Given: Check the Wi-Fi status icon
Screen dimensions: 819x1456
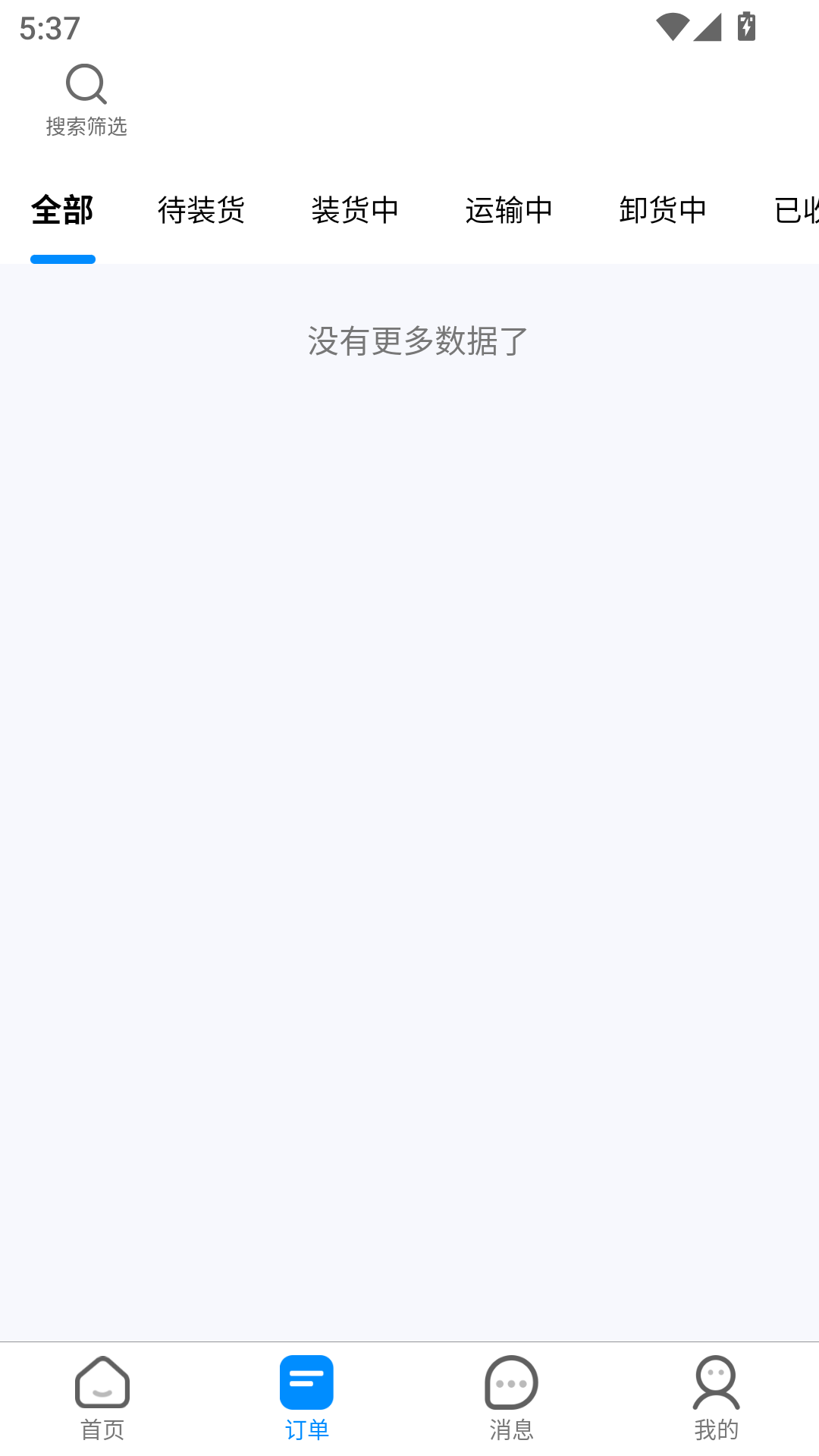Looking at the screenshot, I should (672, 26).
